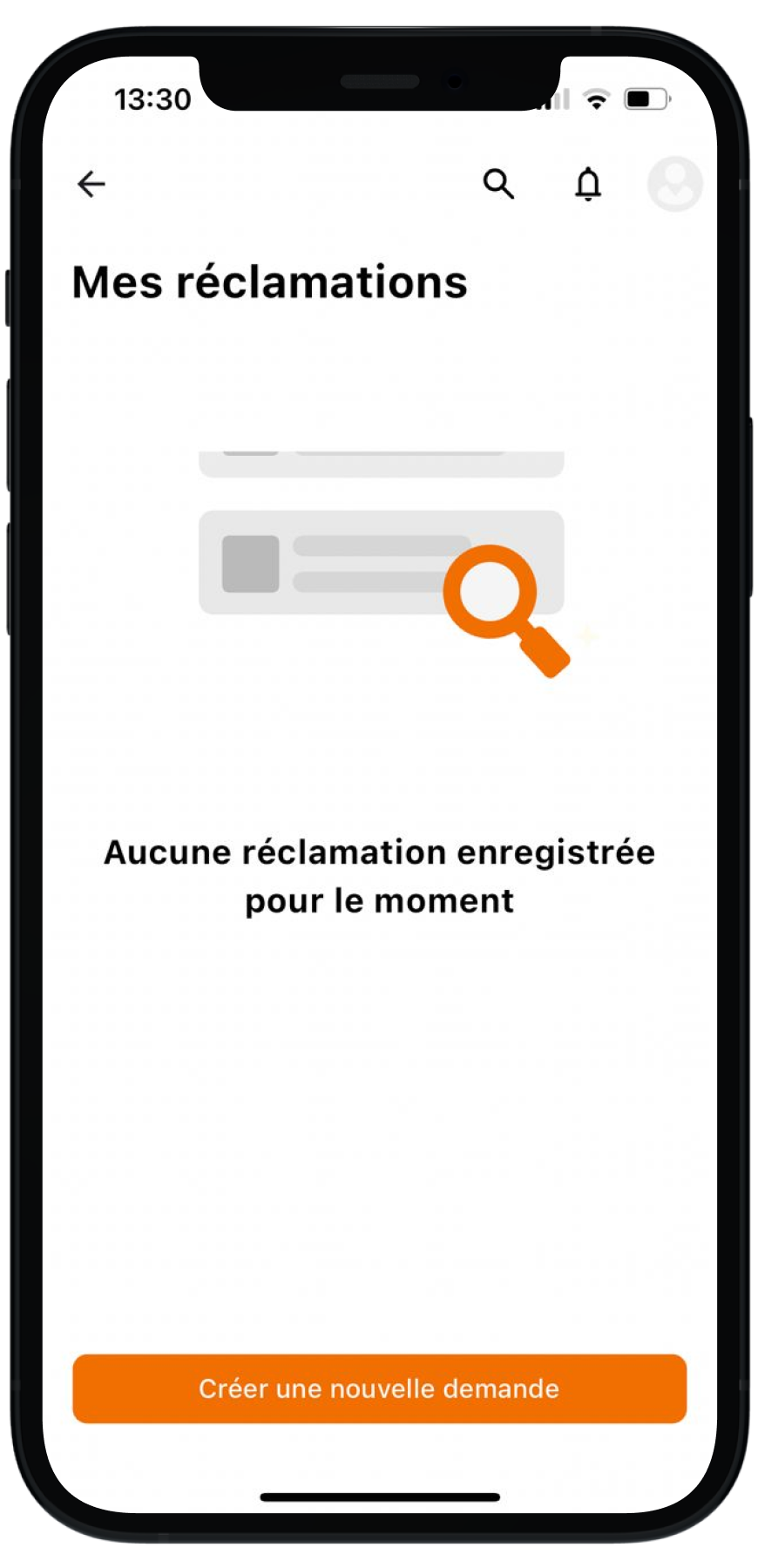This screenshot has height=1568, width=758.
Task: Open the profile avatar
Action: 674,184
